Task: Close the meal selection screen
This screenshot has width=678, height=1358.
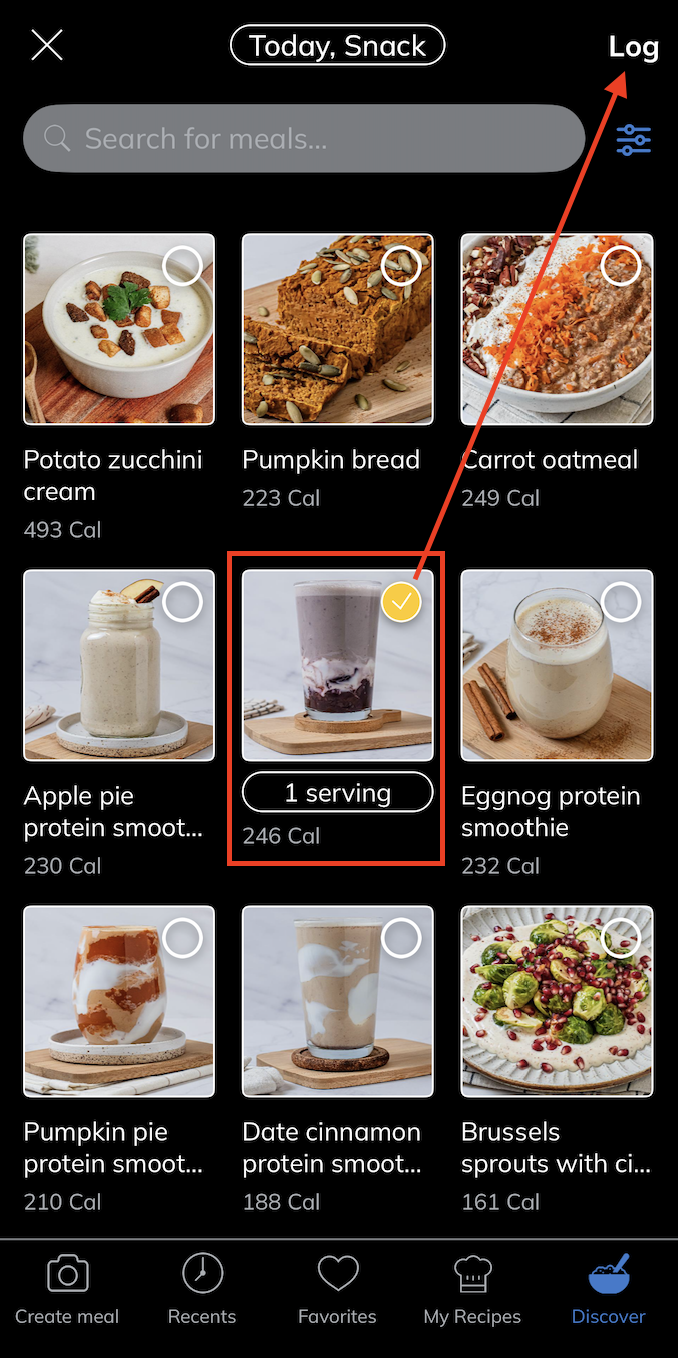Action: pyautogui.click(x=47, y=46)
